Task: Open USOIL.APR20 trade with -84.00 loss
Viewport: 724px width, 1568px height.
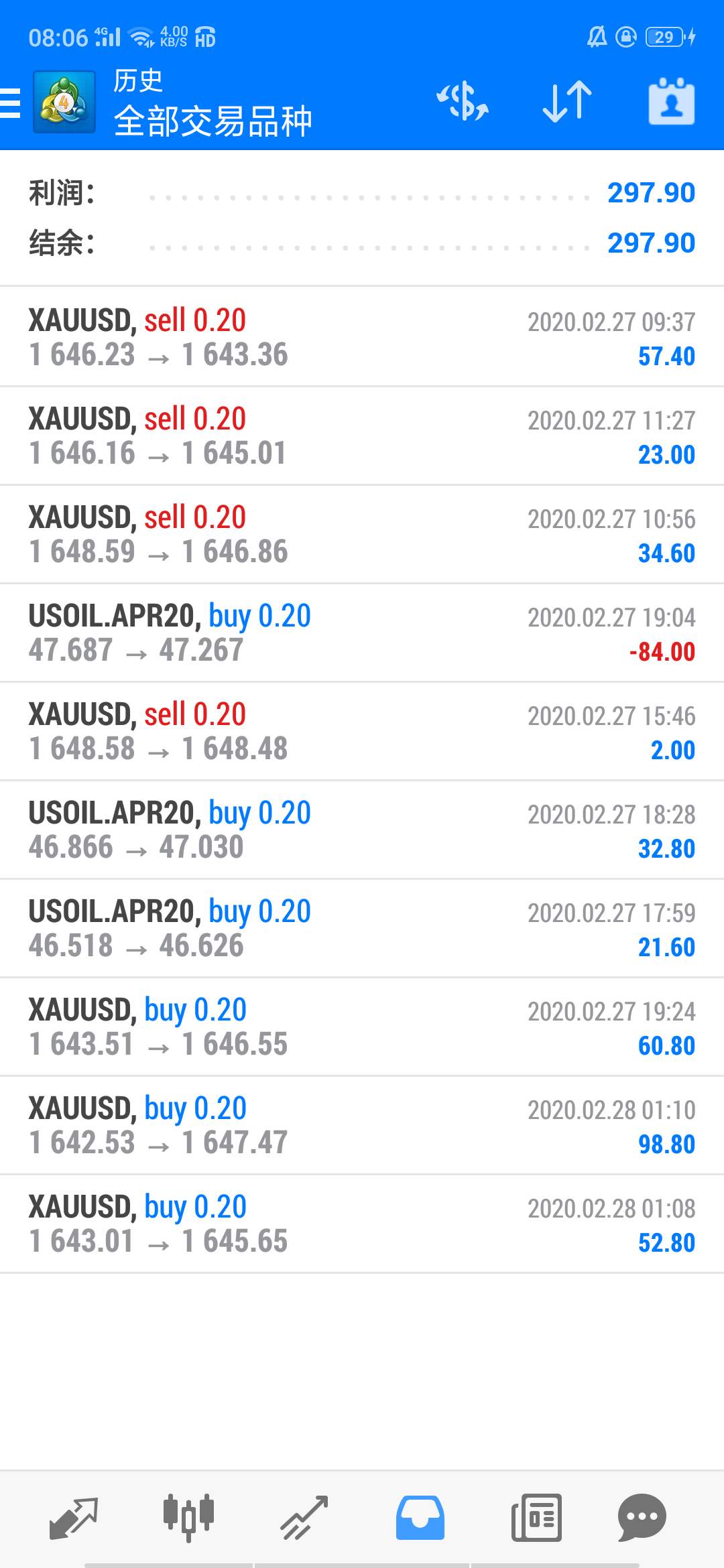Action: coord(362,633)
